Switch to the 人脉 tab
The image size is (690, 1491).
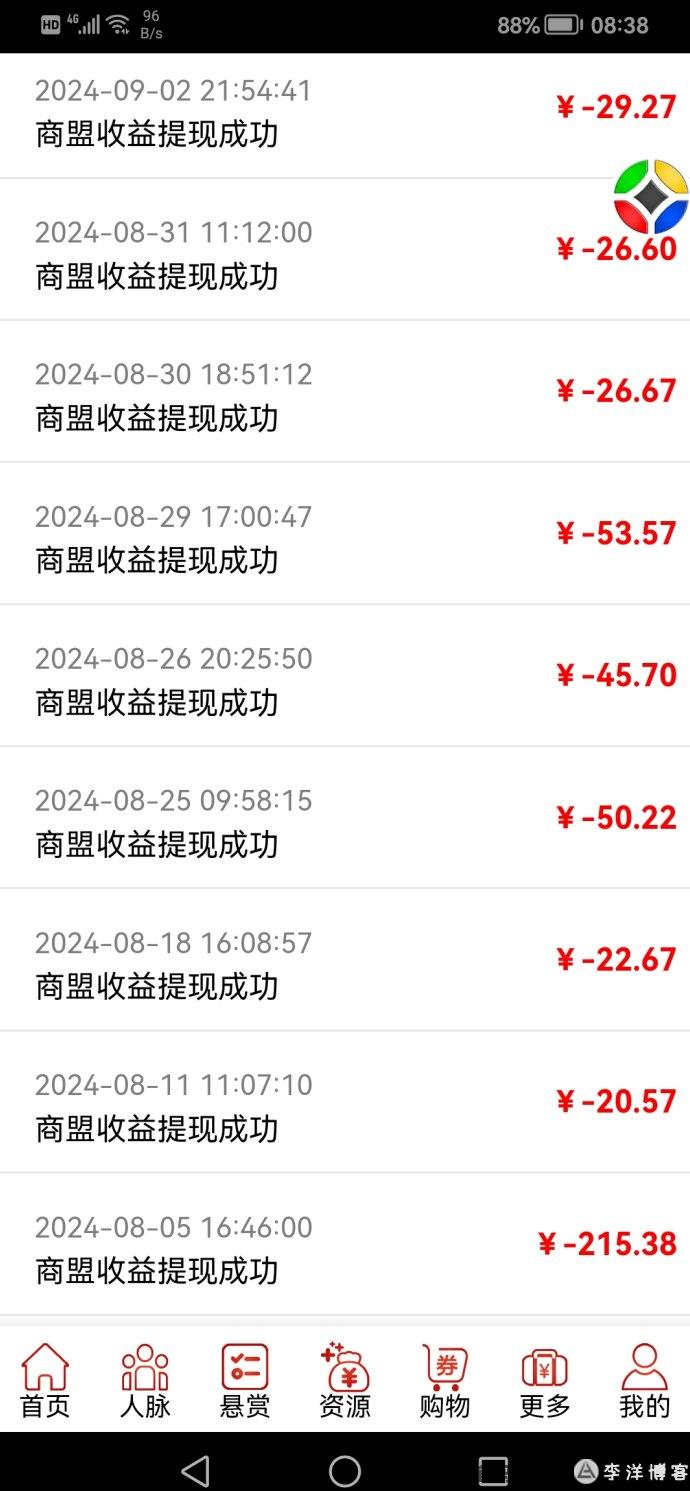pyautogui.click(x=145, y=1381)
